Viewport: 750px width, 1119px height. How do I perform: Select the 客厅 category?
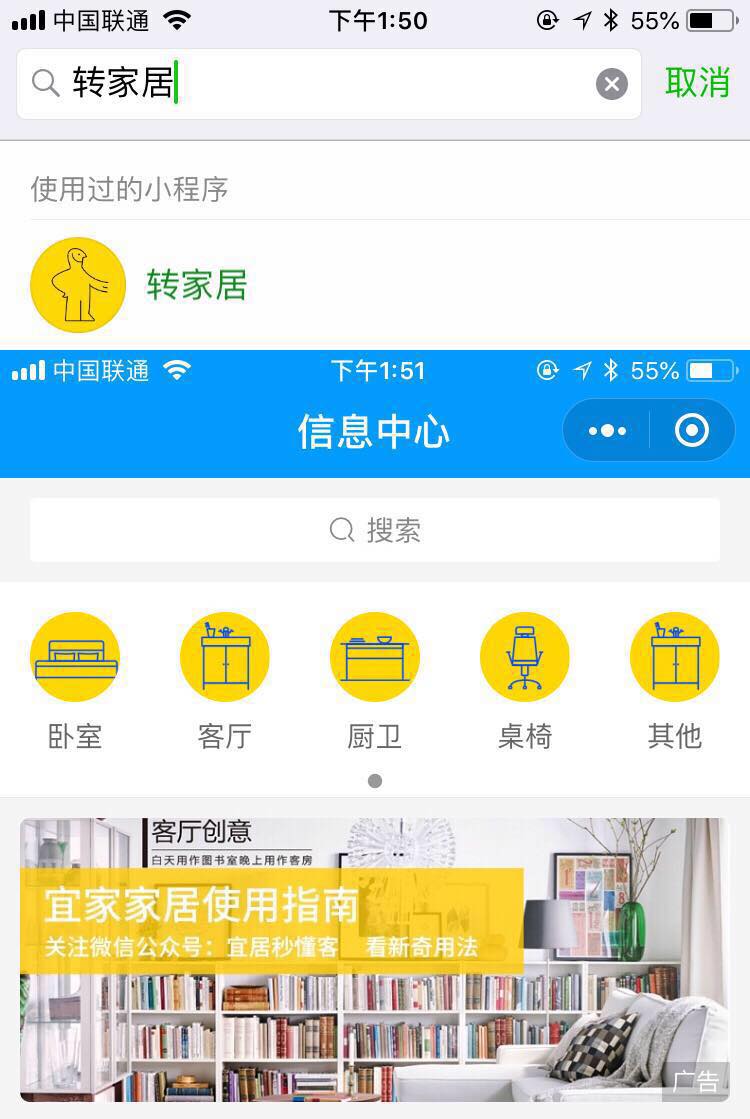tap(225, 680)
